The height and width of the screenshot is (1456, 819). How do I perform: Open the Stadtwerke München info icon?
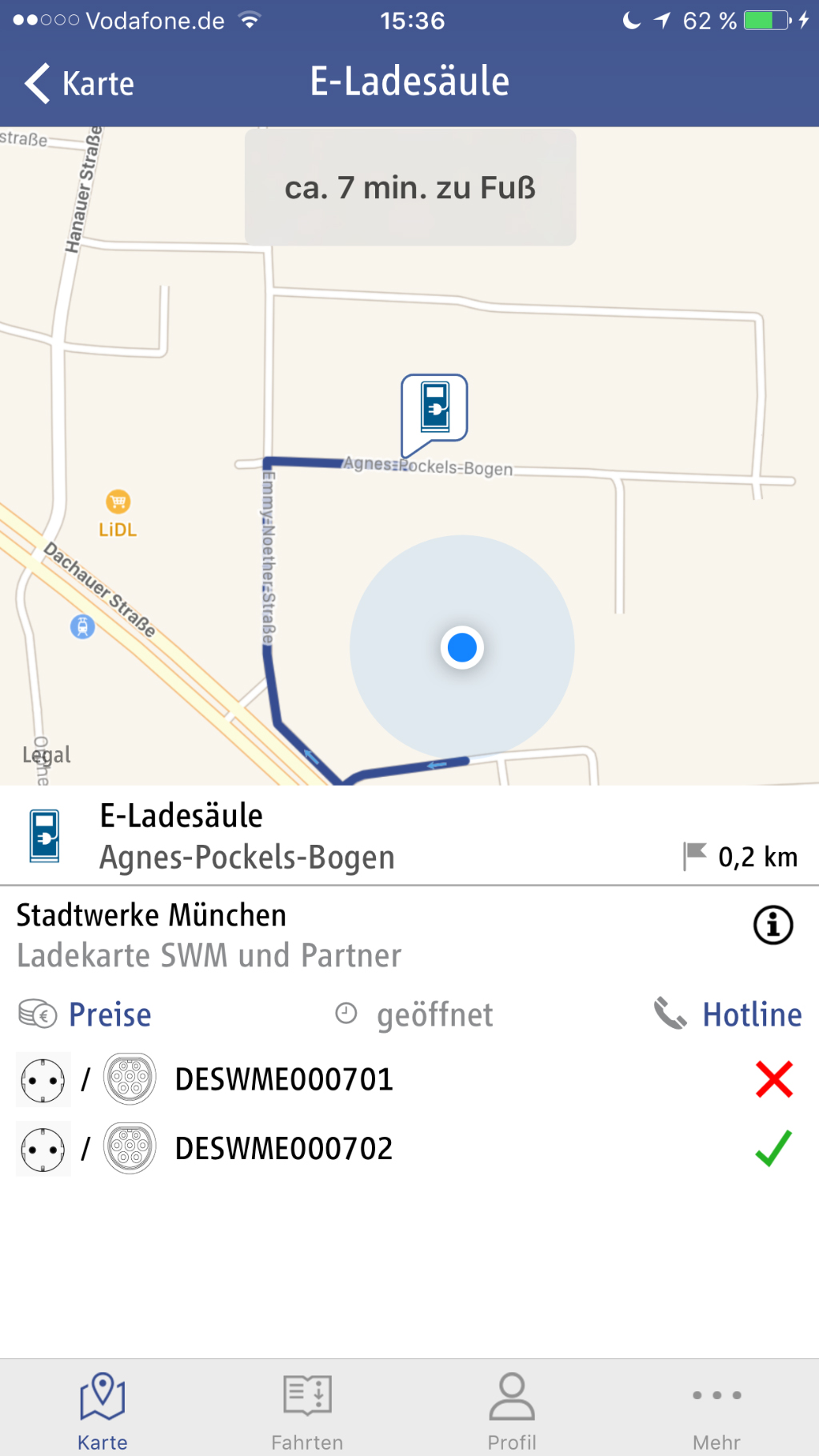773,925
